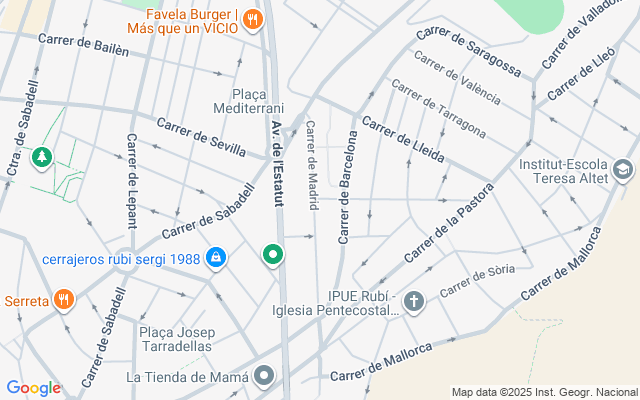Viewport: 640px width, 400px height.
Task: Open the Institut-Escola Teresa Altet school marker
Action: [624, 171]
